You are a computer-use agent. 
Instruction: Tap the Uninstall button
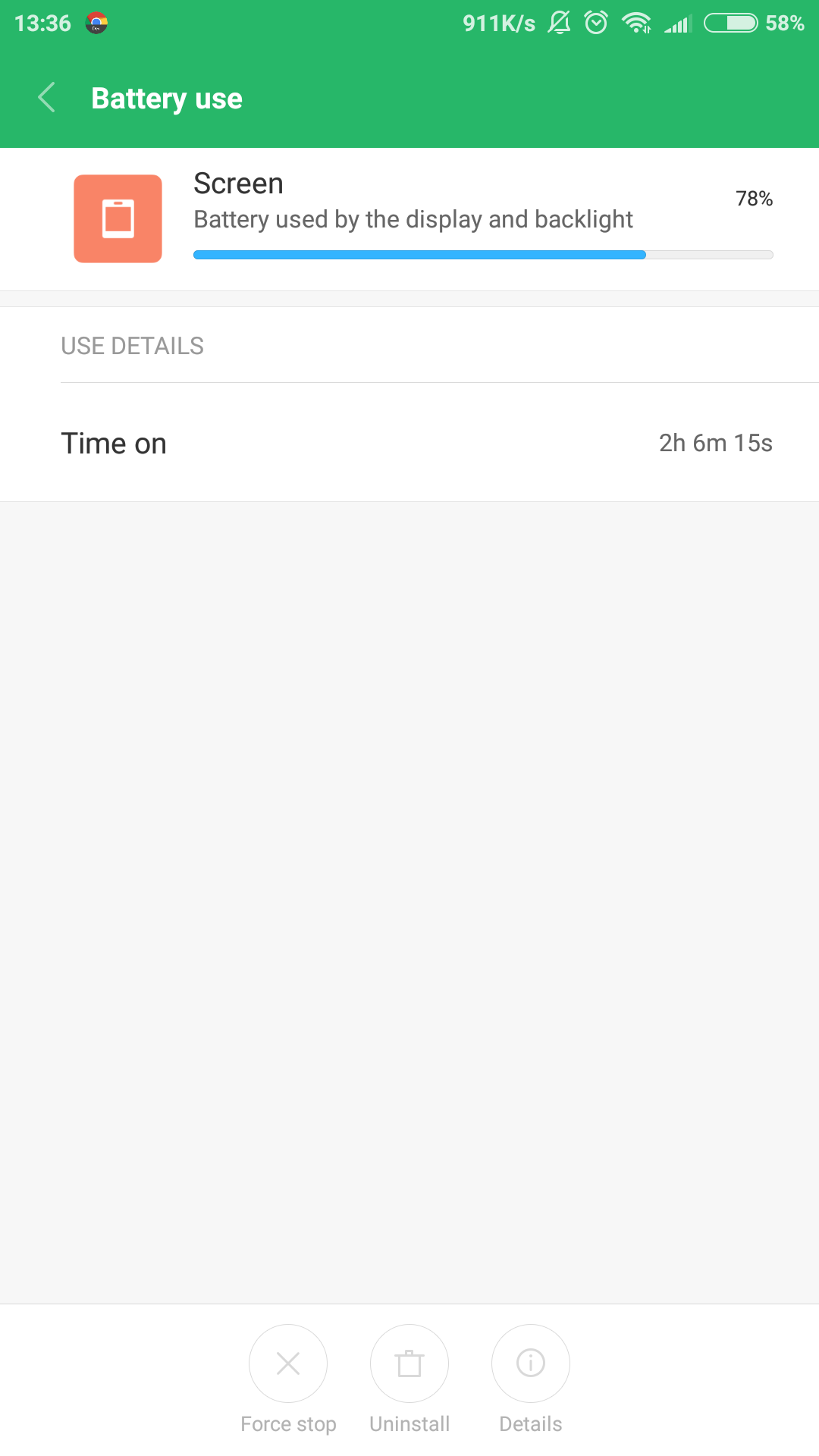point(409,1363)
